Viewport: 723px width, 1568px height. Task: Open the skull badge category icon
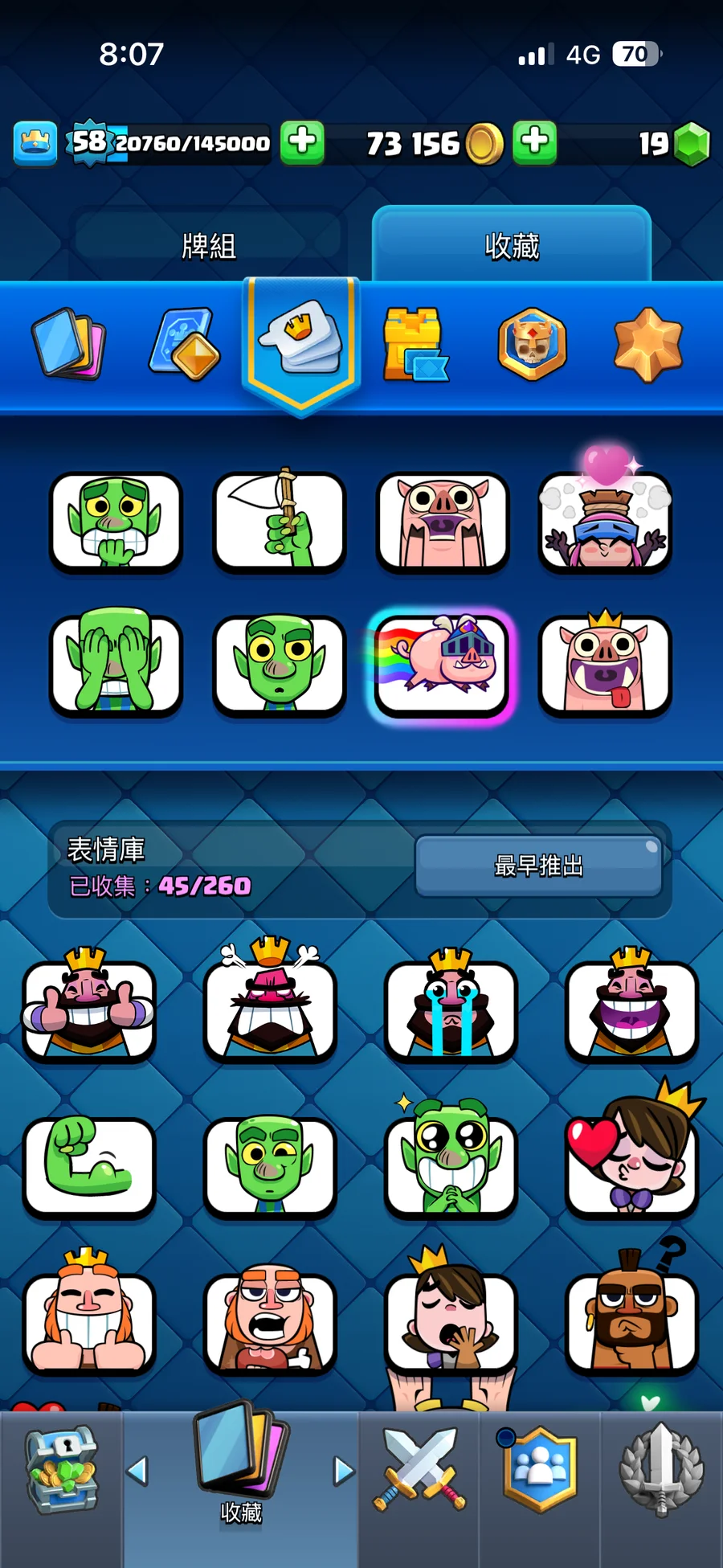532,344
